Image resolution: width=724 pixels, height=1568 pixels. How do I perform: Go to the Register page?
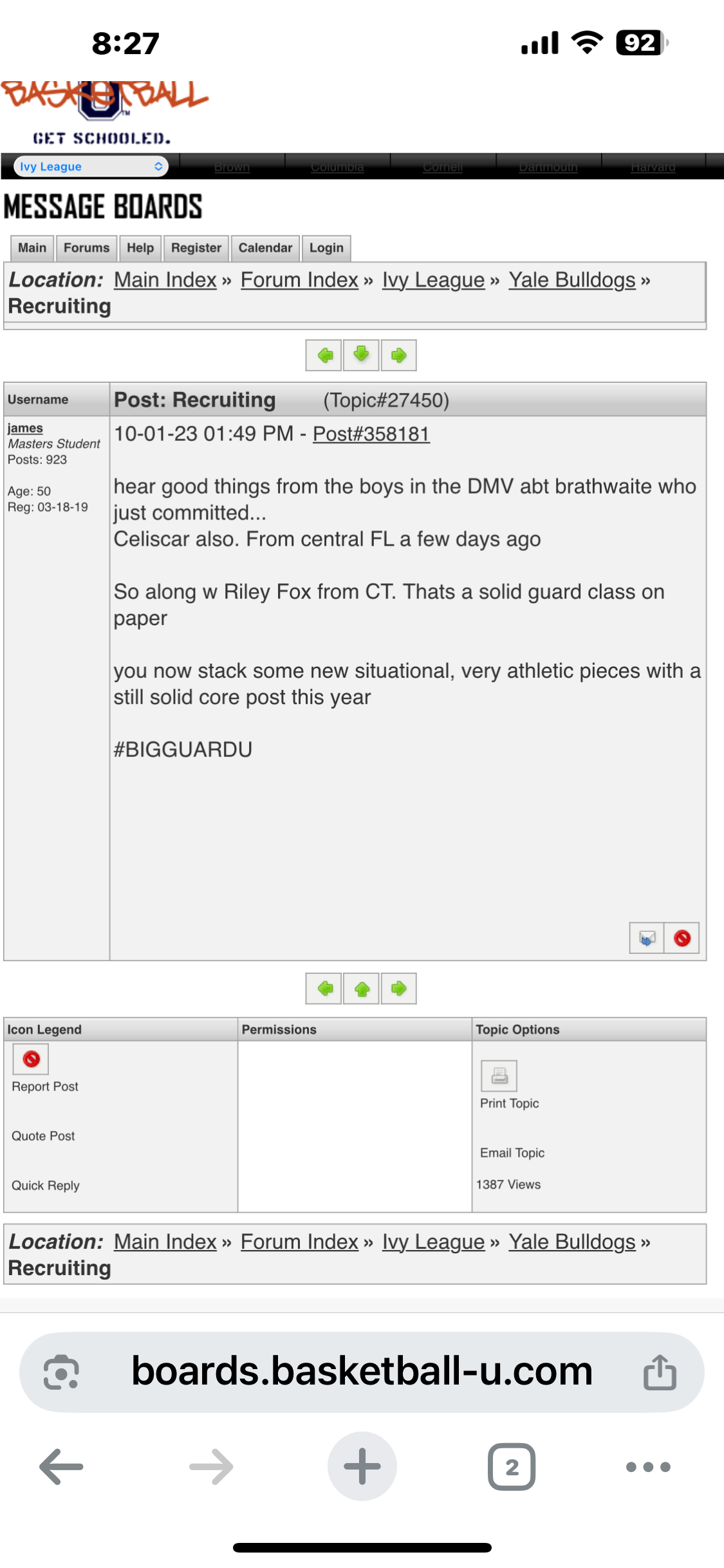pos(196,248)
